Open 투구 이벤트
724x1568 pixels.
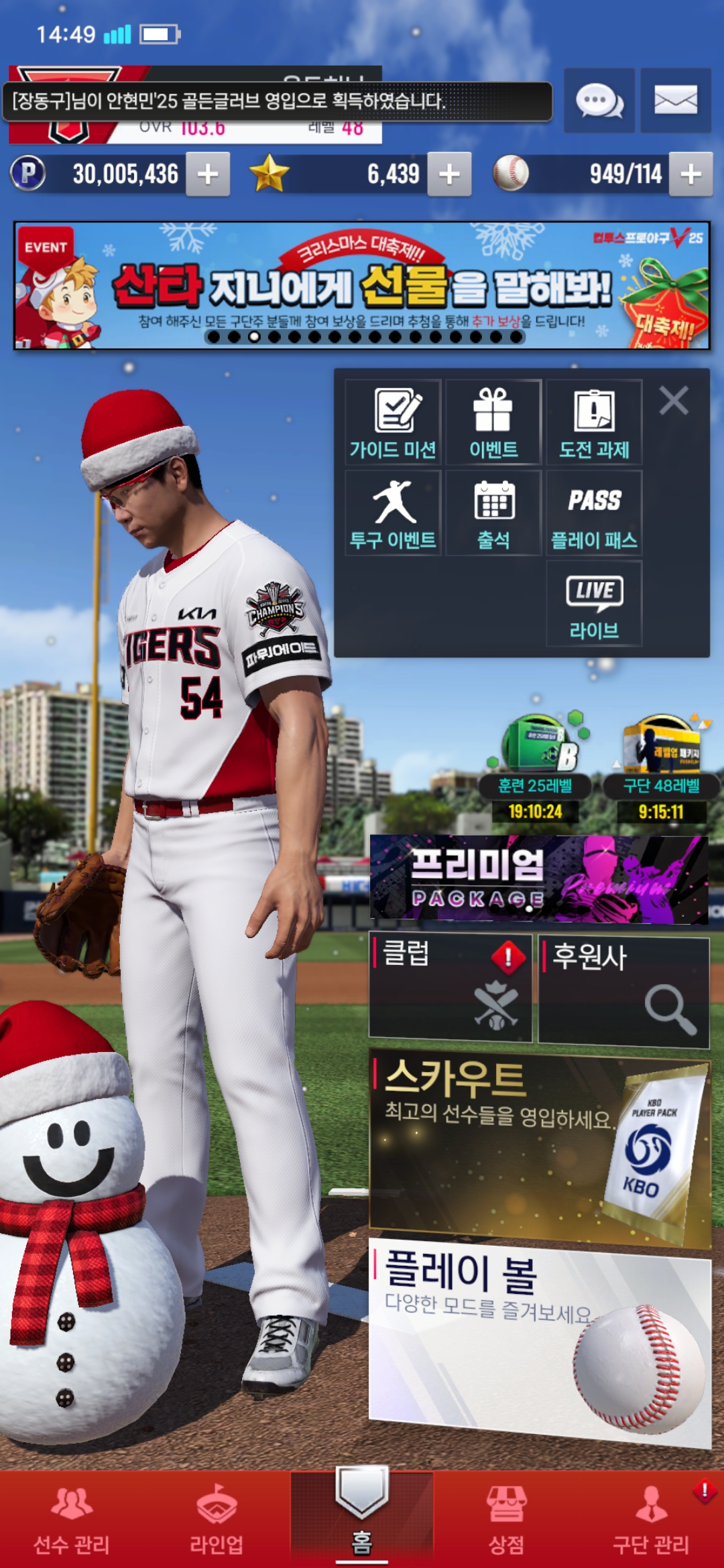[393, 513]
